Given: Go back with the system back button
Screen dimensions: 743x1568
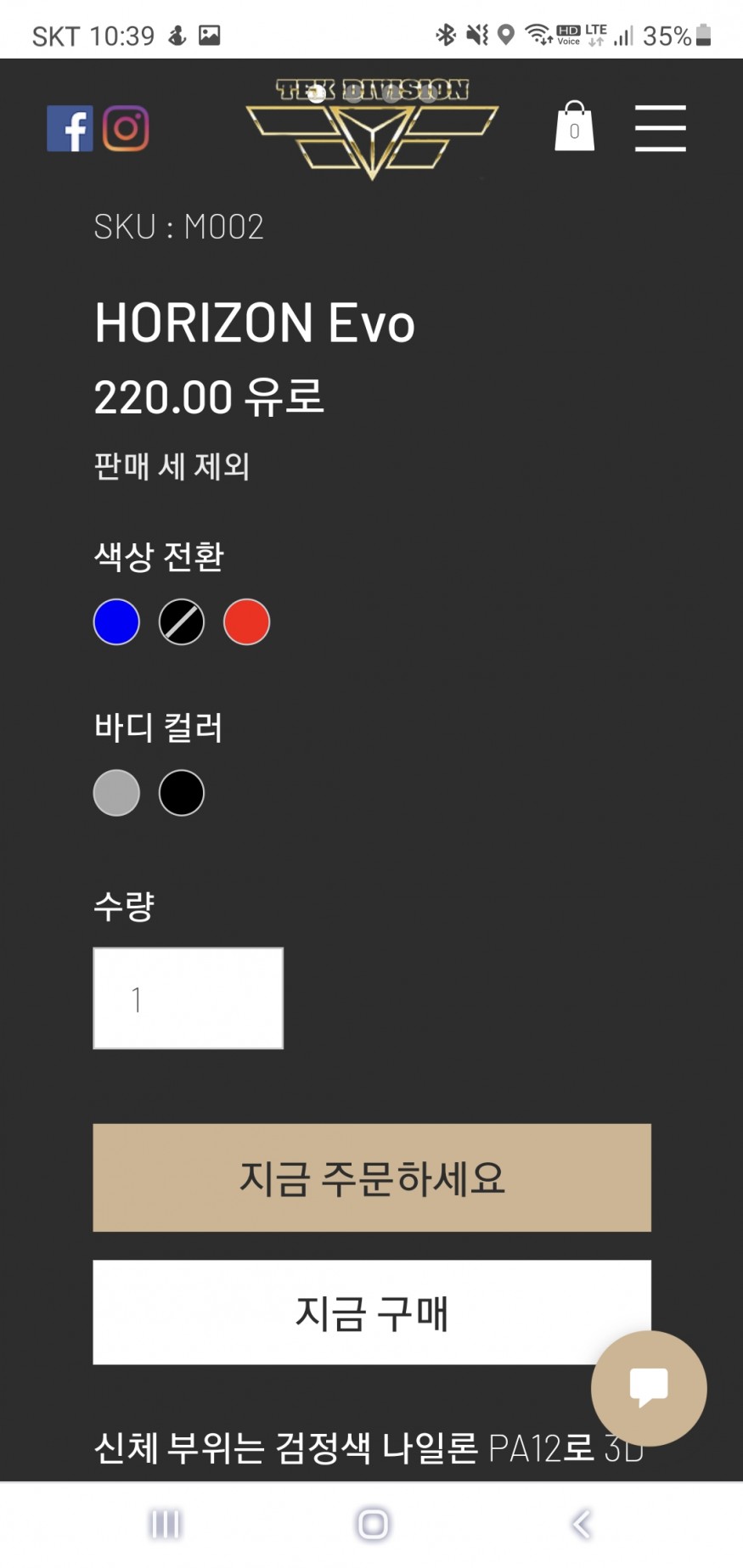Looking at the screenshot, I should coord(582,1524).
